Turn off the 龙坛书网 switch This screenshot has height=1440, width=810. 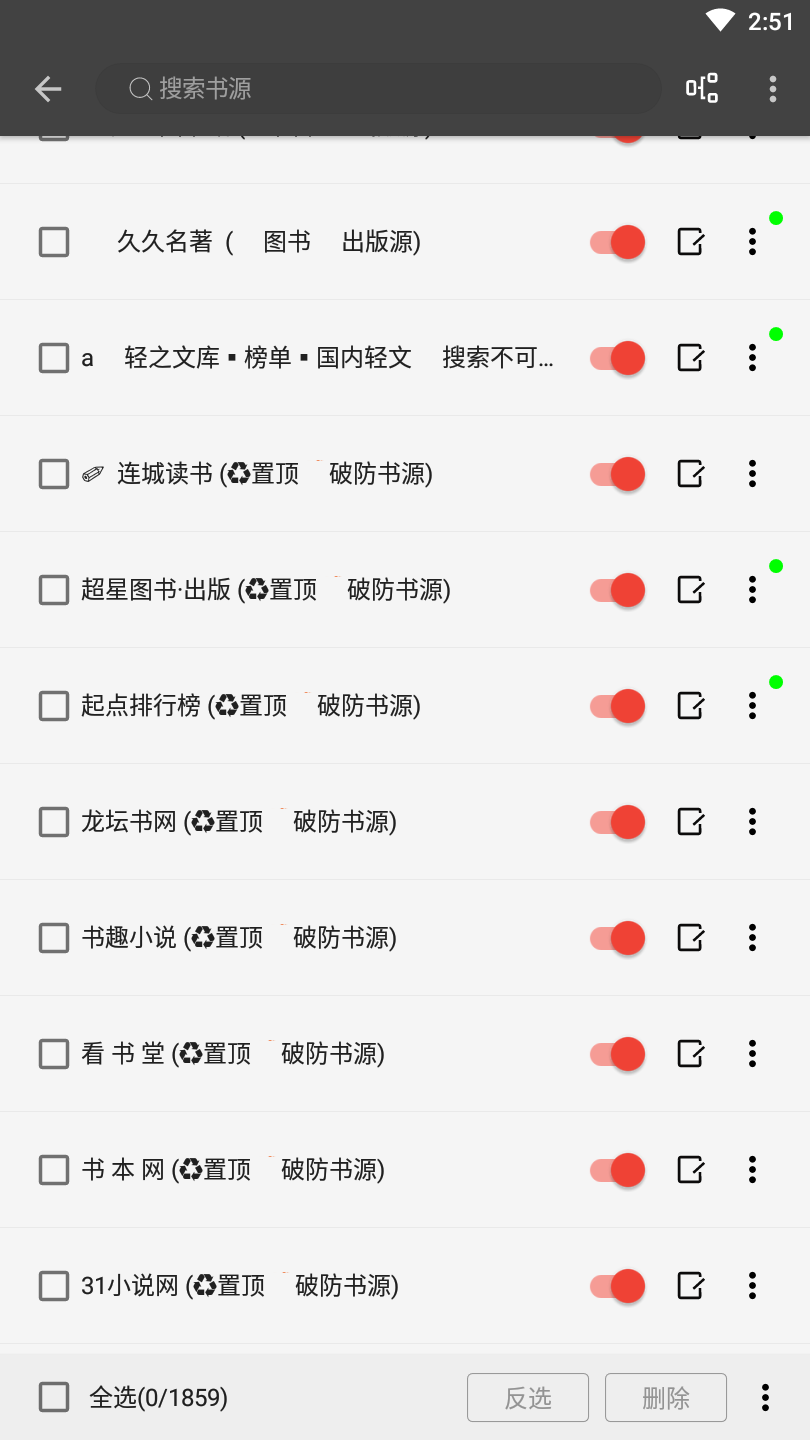(x=617, y=822)
